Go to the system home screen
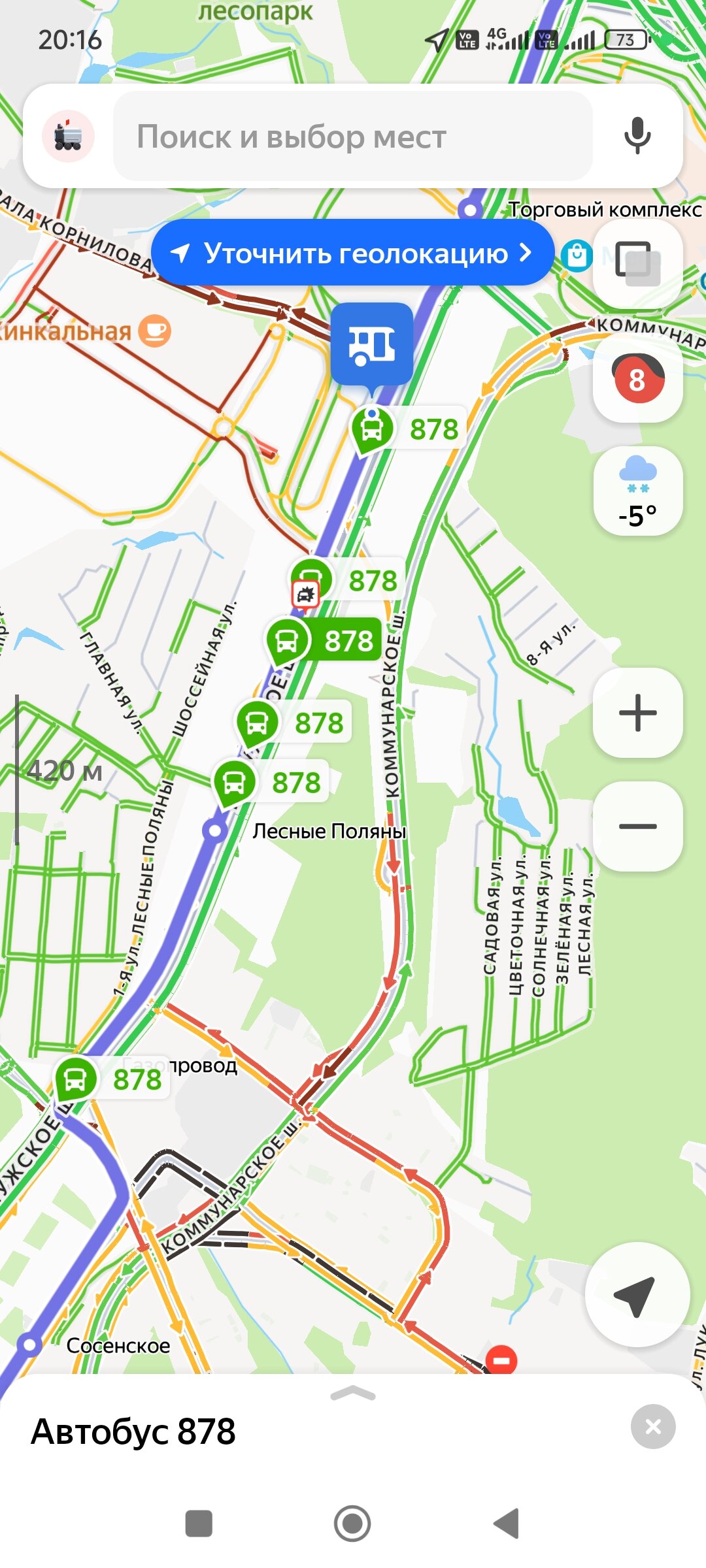The width and height of the screenshot is (706, 1568). [x=352, y=1524]
